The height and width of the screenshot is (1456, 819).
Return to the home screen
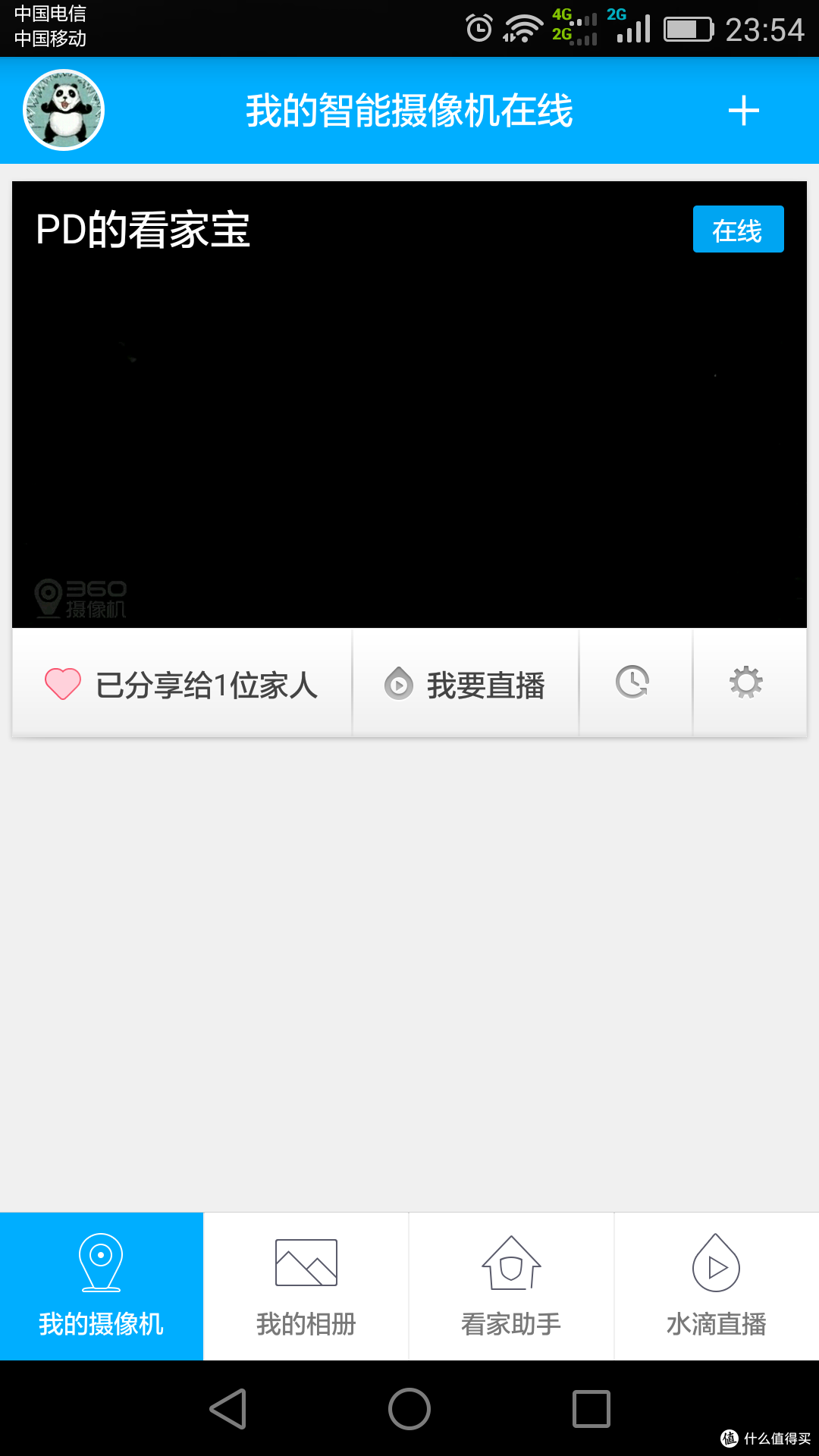[409, 1409]
